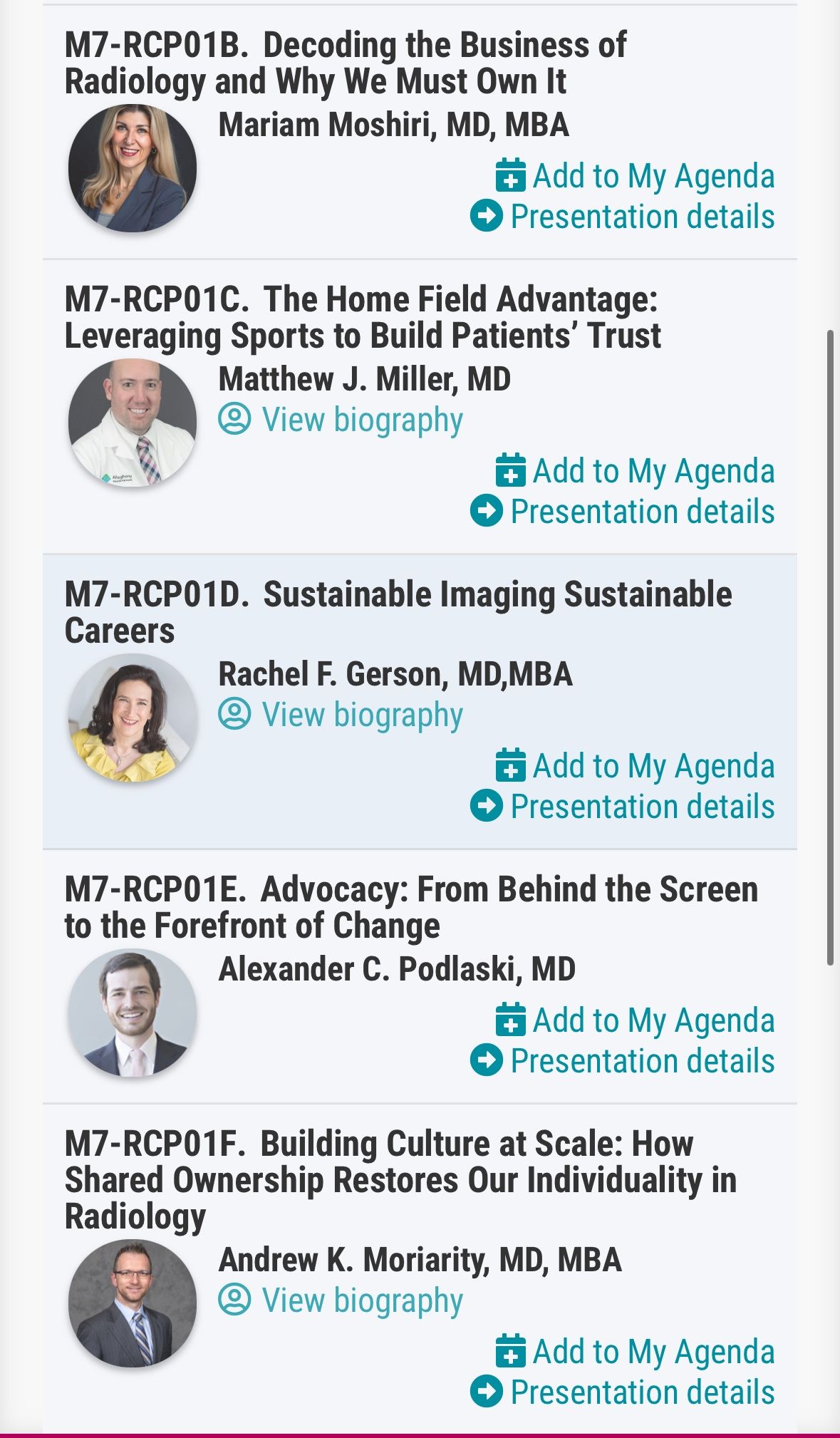View Matthew J. Miller's biography
Screen dimensions: 840x1438
coord(341,420)
